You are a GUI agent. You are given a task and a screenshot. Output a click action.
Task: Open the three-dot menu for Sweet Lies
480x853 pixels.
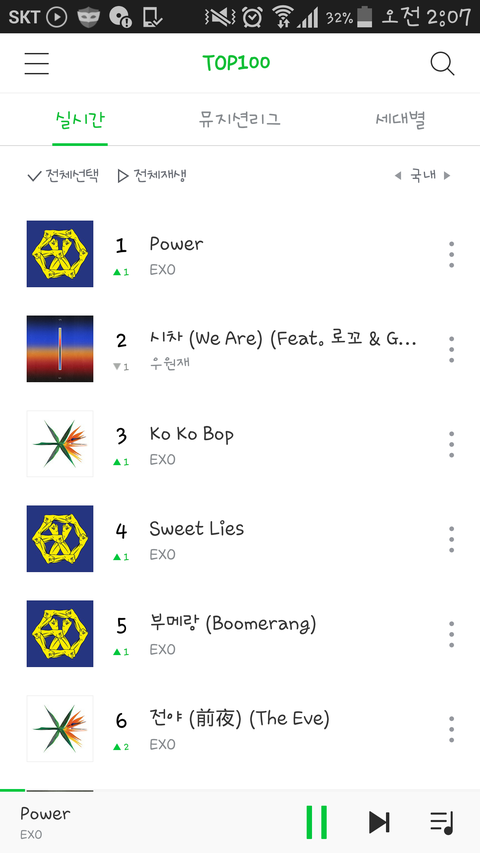[451, 539]
